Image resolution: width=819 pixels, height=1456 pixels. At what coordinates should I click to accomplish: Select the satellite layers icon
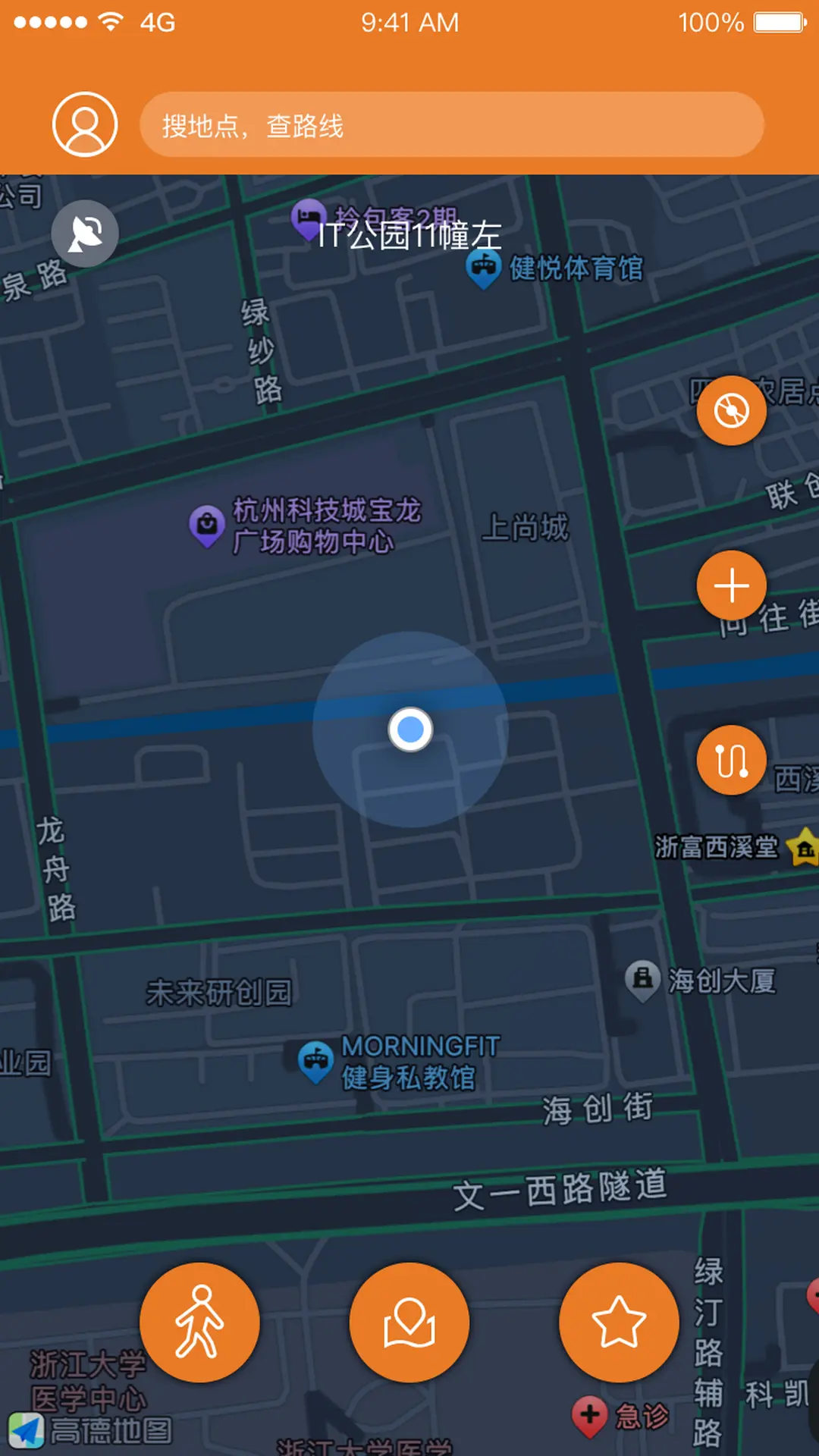(84, 234)
